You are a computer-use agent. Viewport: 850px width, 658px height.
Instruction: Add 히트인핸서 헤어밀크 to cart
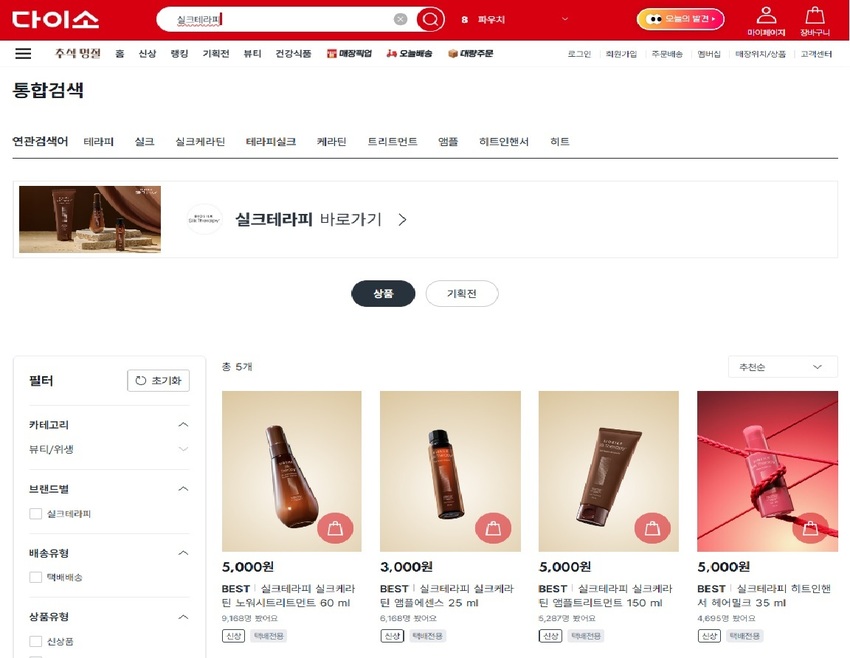pyautogui.click(x=810, y=528)
